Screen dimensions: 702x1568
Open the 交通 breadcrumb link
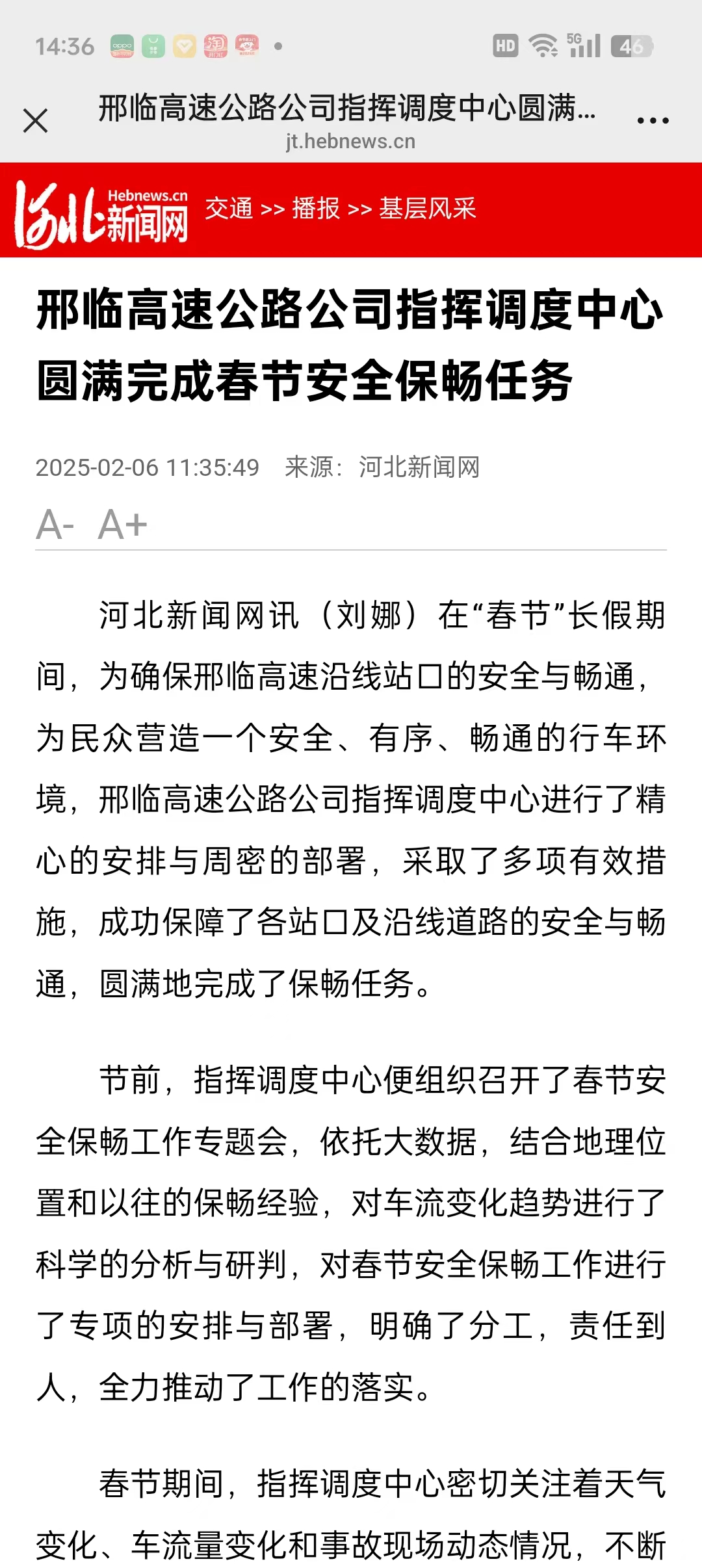[x=229, y=209]
